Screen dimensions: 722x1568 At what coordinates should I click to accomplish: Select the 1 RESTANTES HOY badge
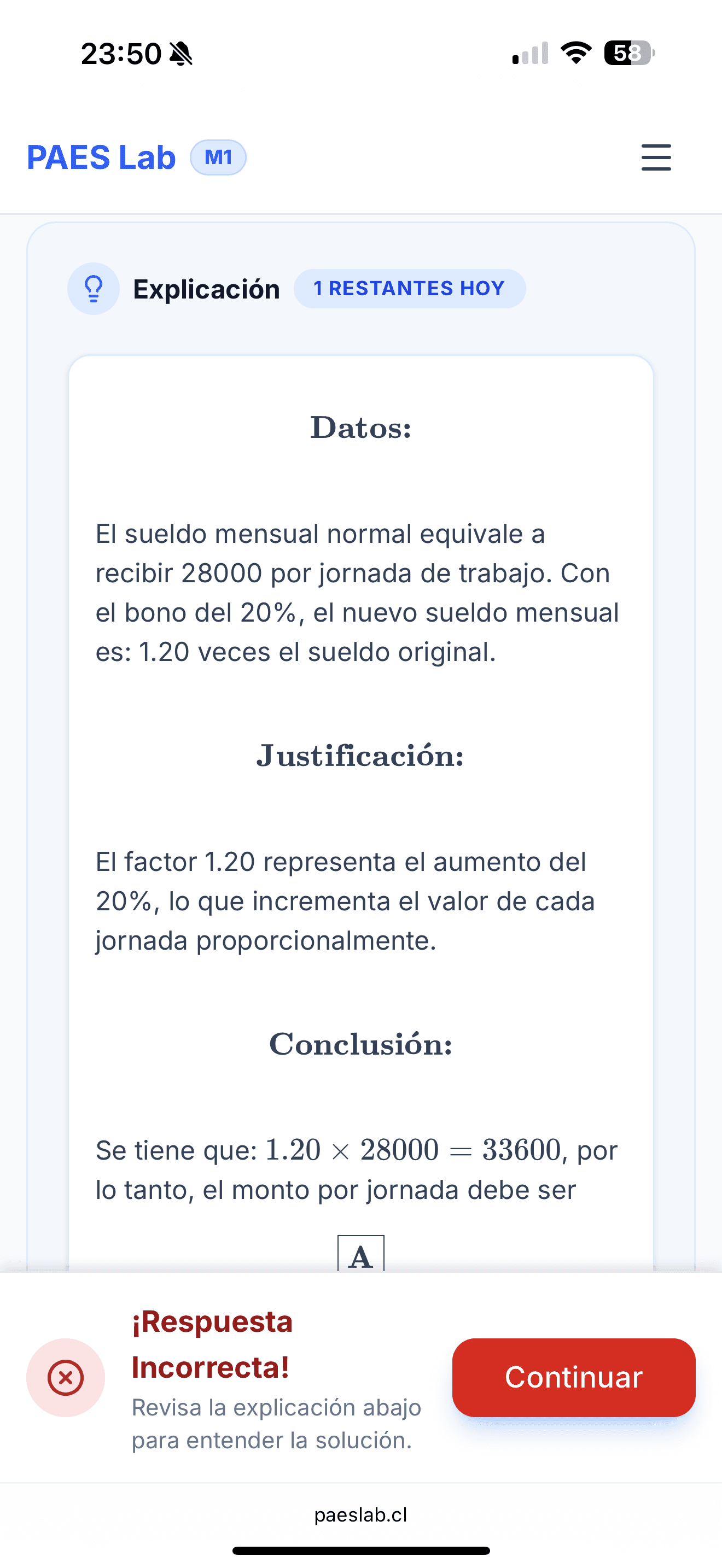tap(410, 288)
